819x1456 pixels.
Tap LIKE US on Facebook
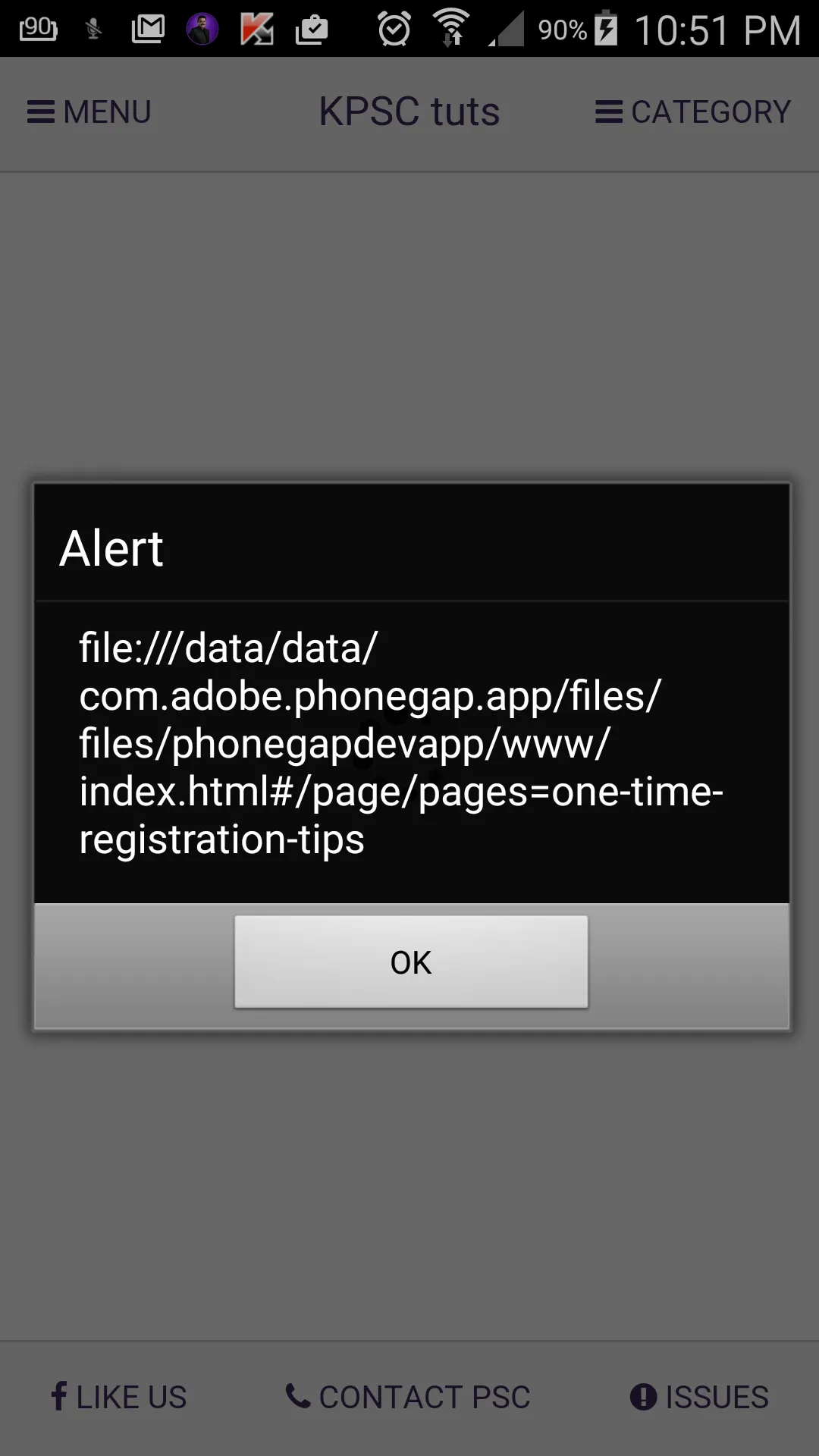click(x=119, y=1397)
